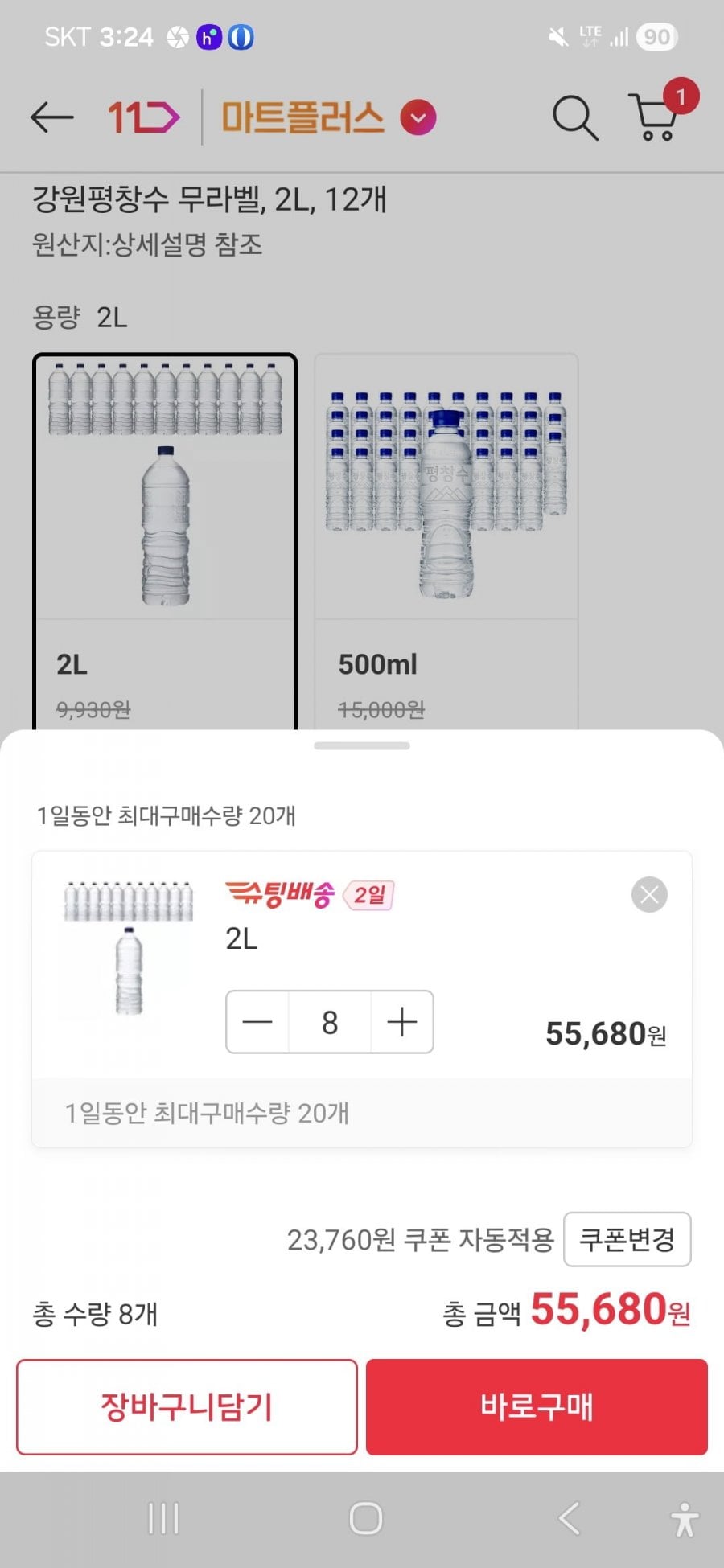Open the 마트플러스 dropdown menu
This screenshot has height=1568, width=724.
click(x=418, y=118)
